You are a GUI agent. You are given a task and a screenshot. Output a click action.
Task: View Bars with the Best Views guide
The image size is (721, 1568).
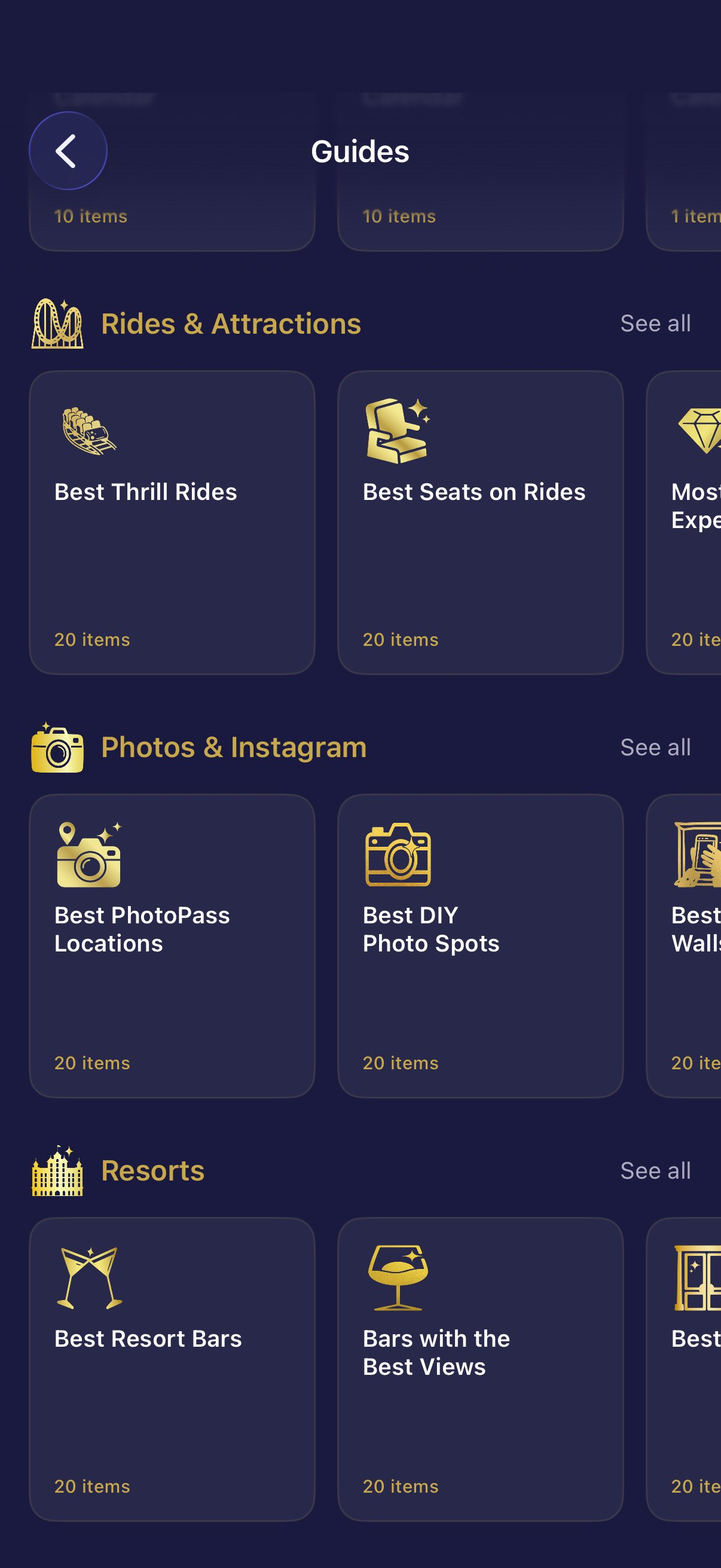point(480,1368)
